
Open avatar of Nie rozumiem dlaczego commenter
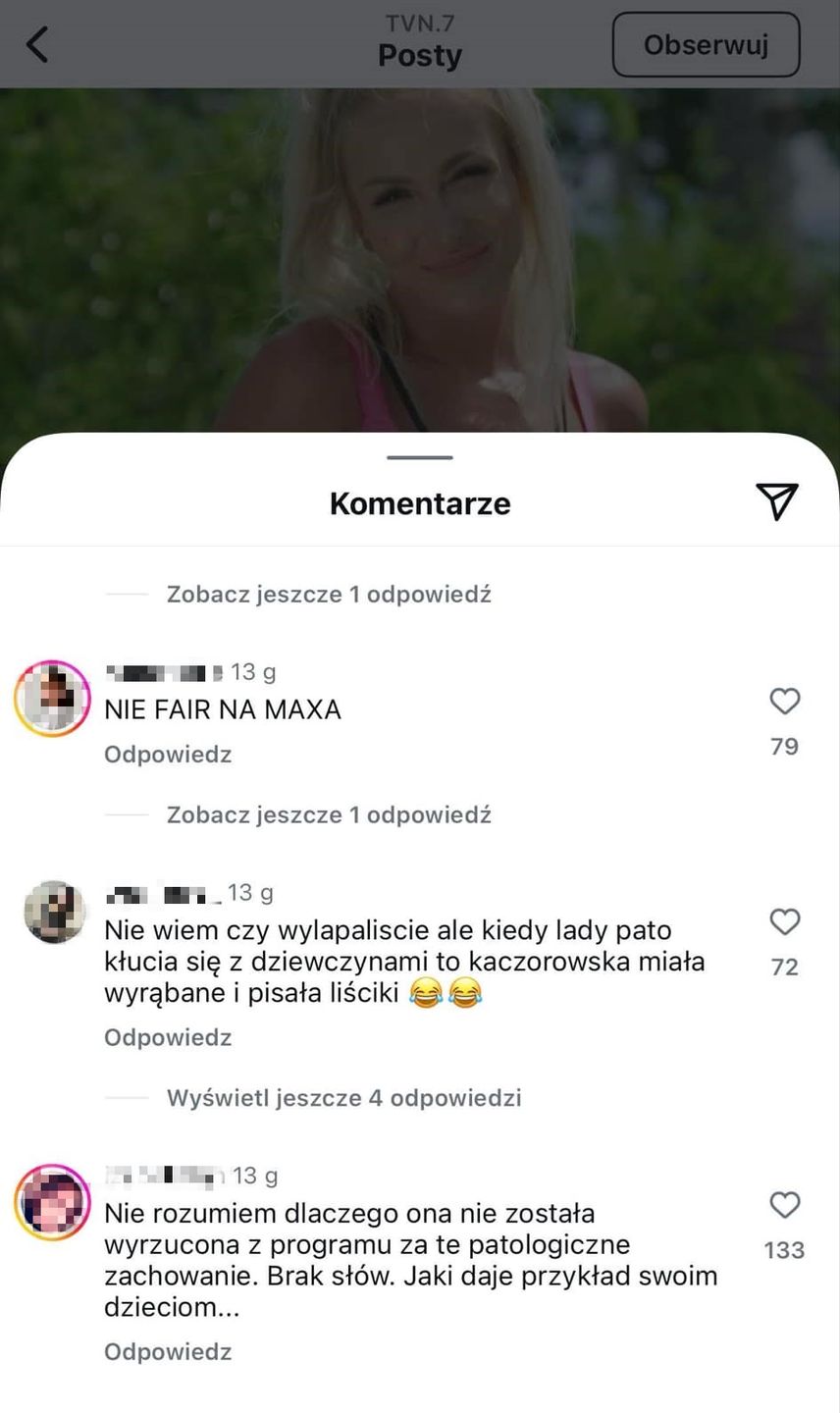(52, 1203)
